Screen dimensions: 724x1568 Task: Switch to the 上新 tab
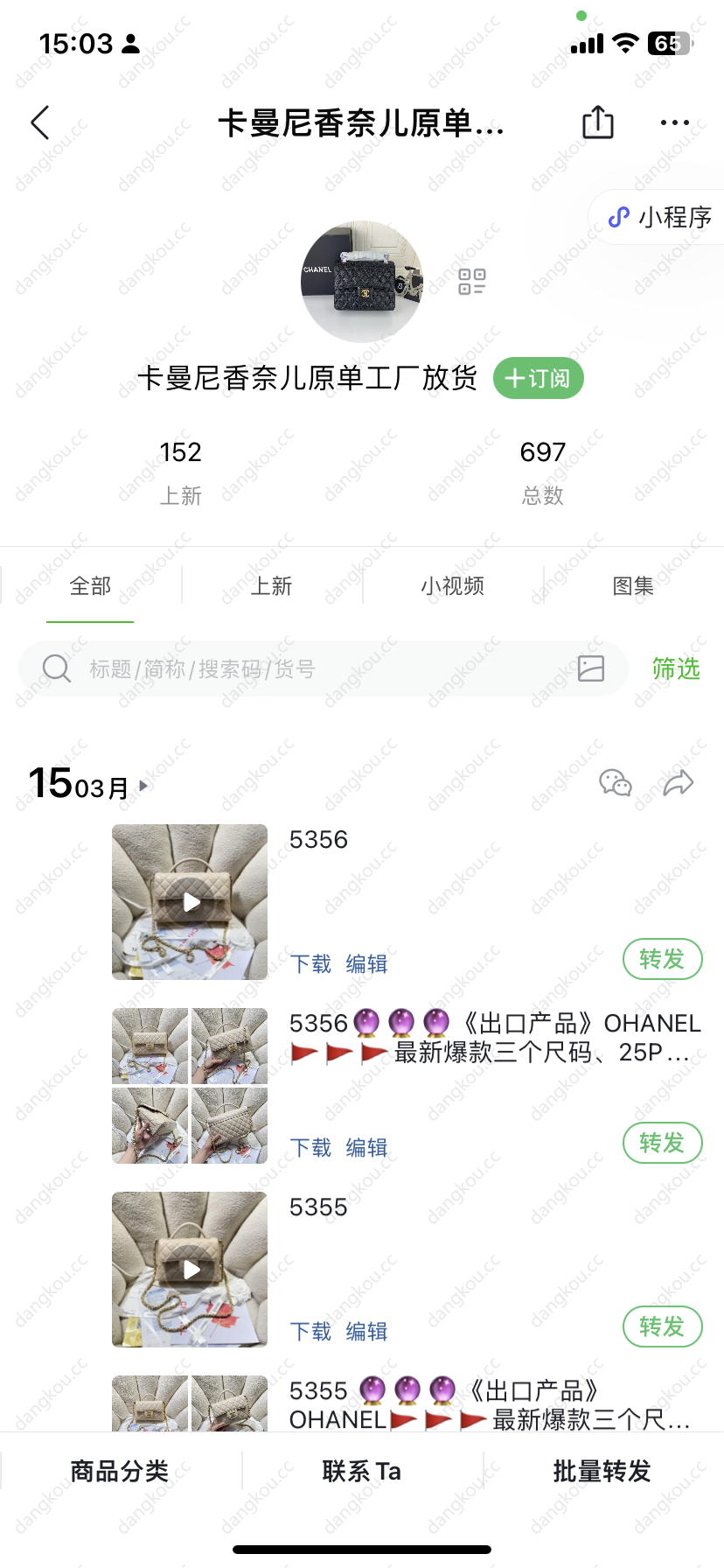pyautogui.click(x=271, y=585)
